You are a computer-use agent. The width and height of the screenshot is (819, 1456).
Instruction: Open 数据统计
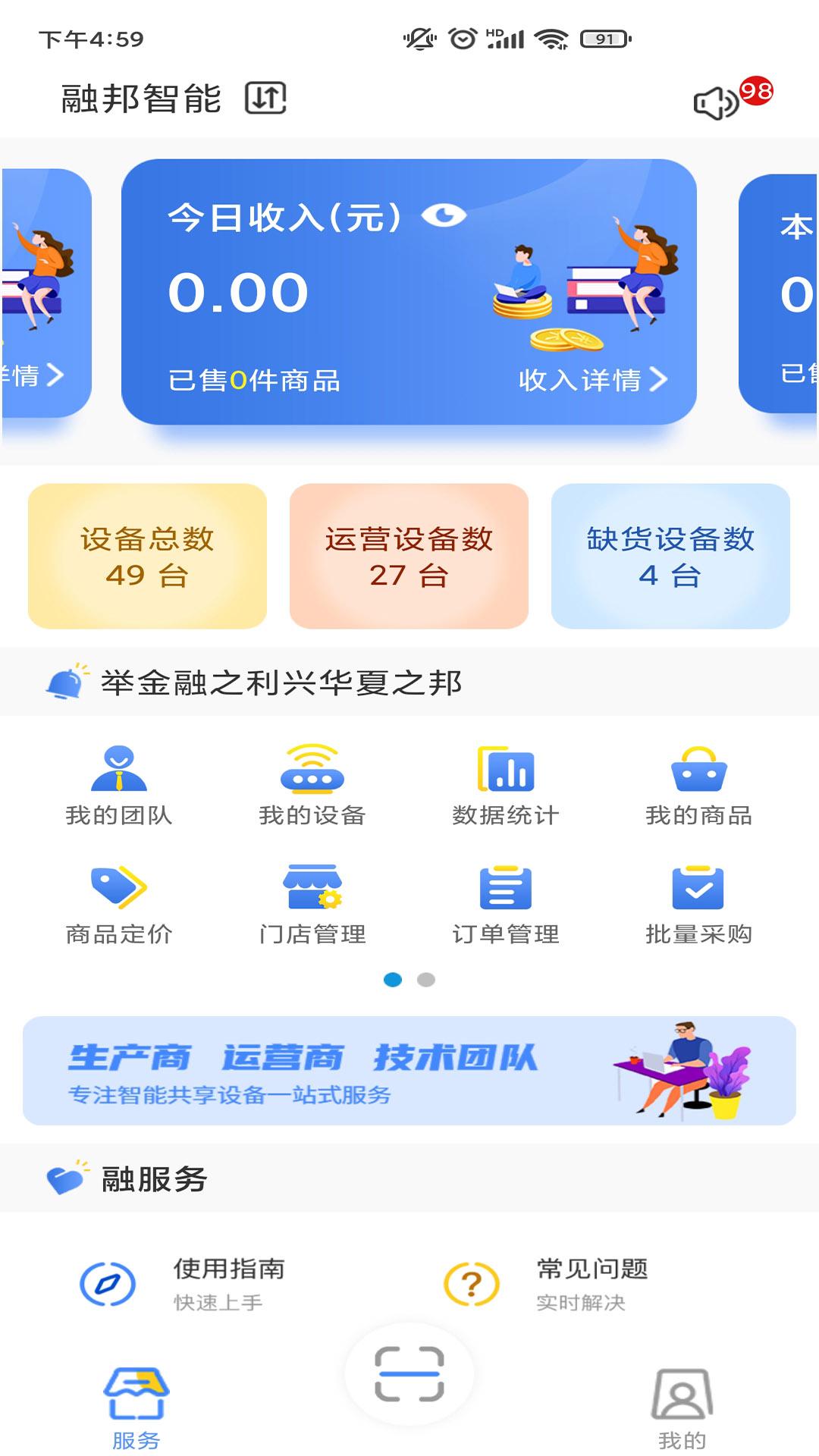pyautogui.click(x=506, y=785)
